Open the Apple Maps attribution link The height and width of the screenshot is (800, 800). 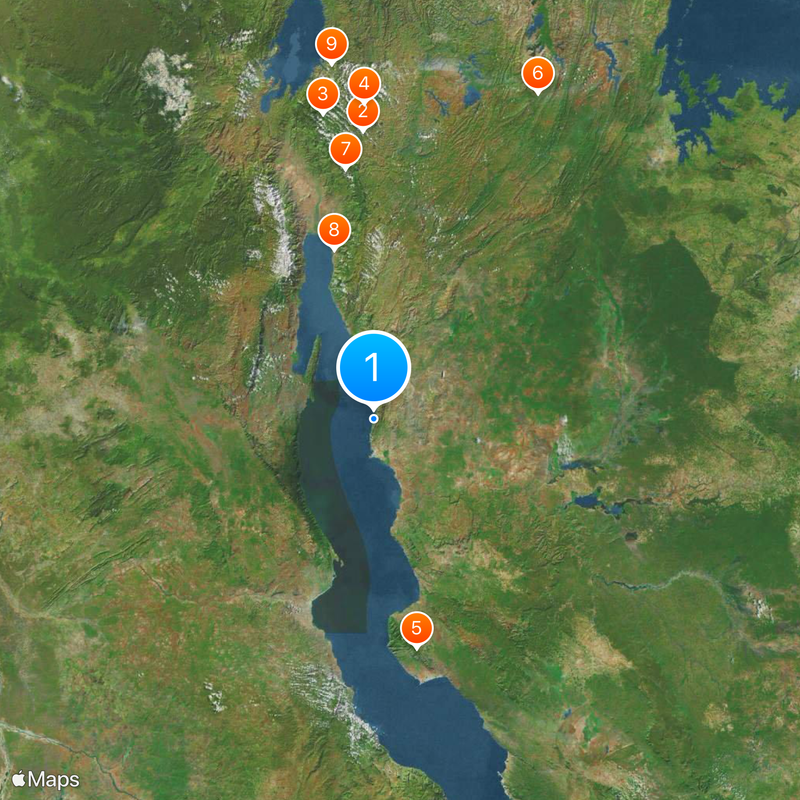click(46, 779)
